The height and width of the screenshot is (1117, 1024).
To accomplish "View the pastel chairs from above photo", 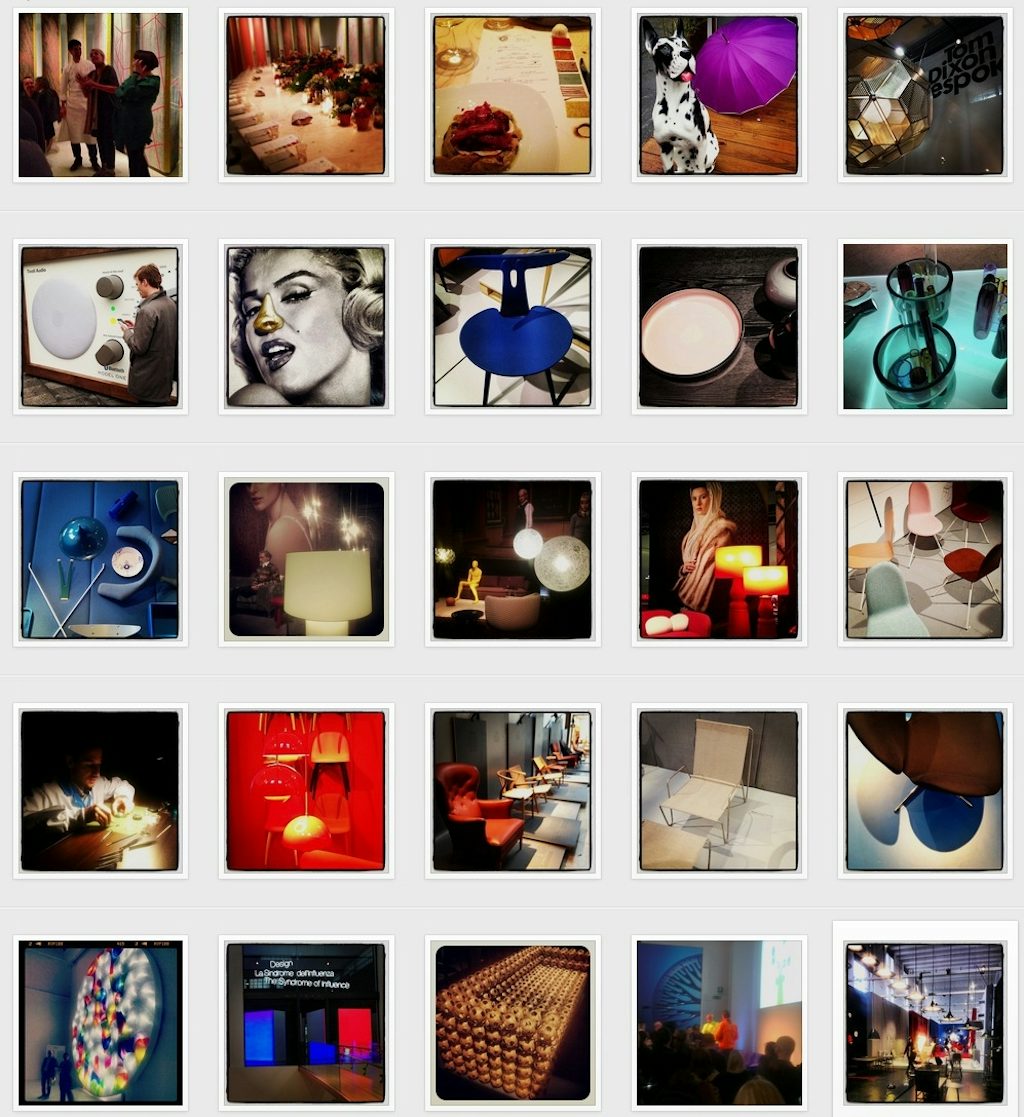I will point(924,558).
